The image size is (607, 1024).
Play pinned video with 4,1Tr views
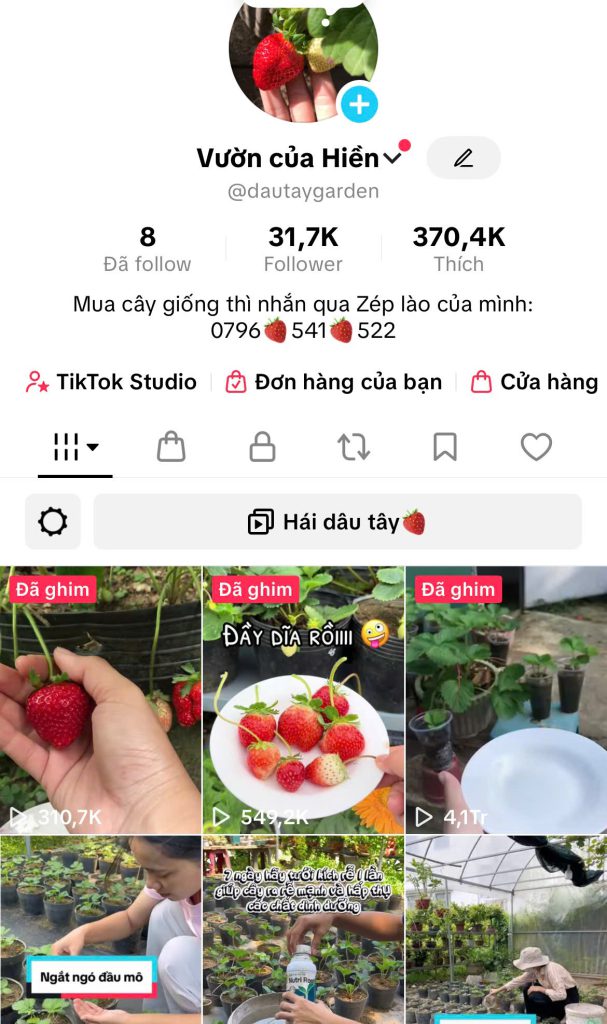506,700
